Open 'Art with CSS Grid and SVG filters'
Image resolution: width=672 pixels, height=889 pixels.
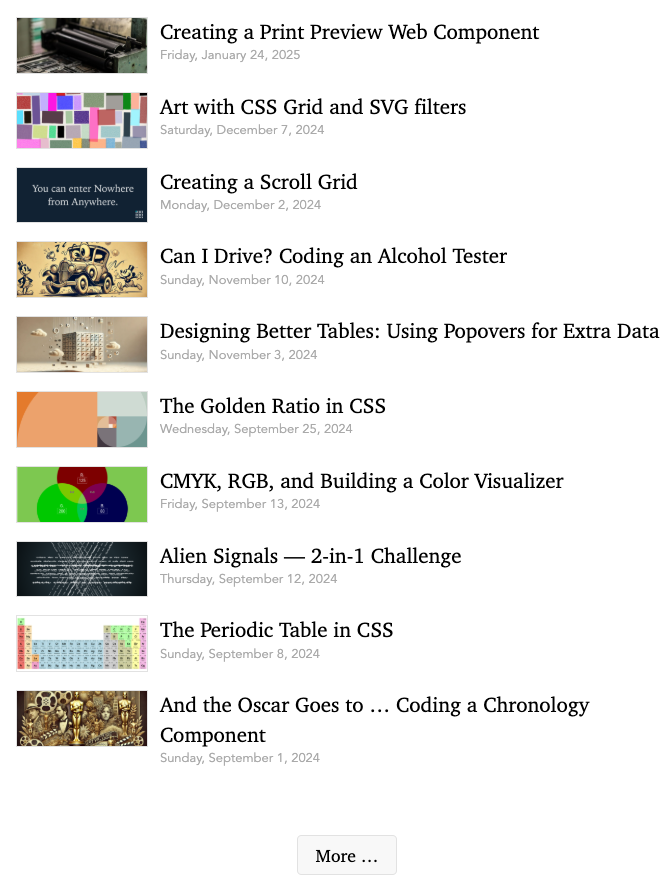313,108
